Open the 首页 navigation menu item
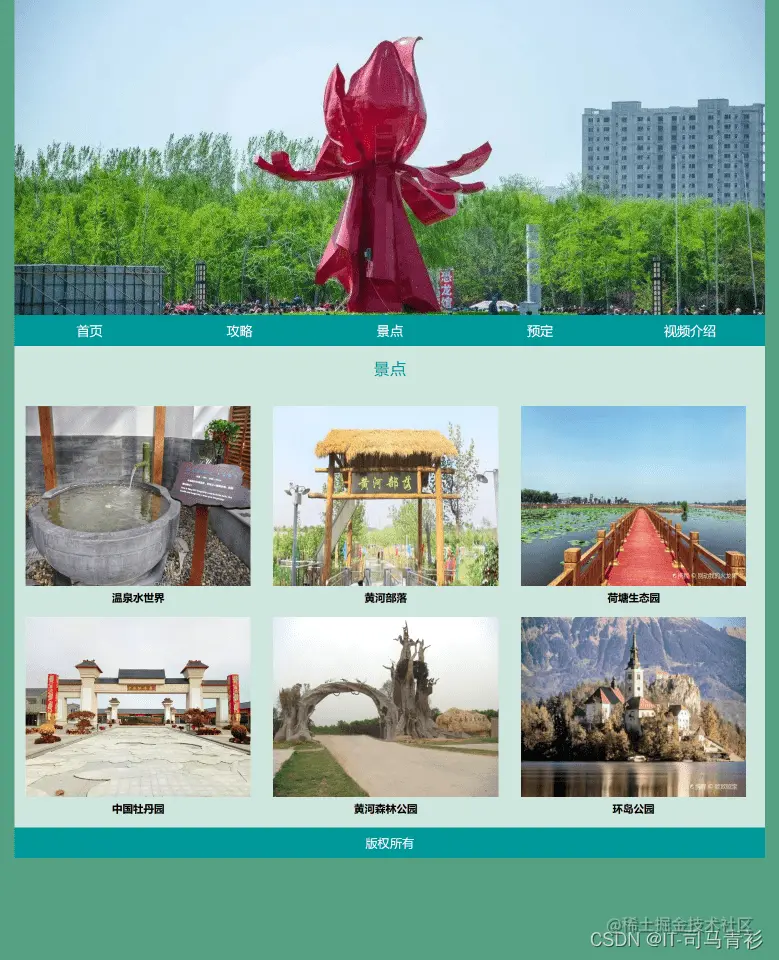 88,331
